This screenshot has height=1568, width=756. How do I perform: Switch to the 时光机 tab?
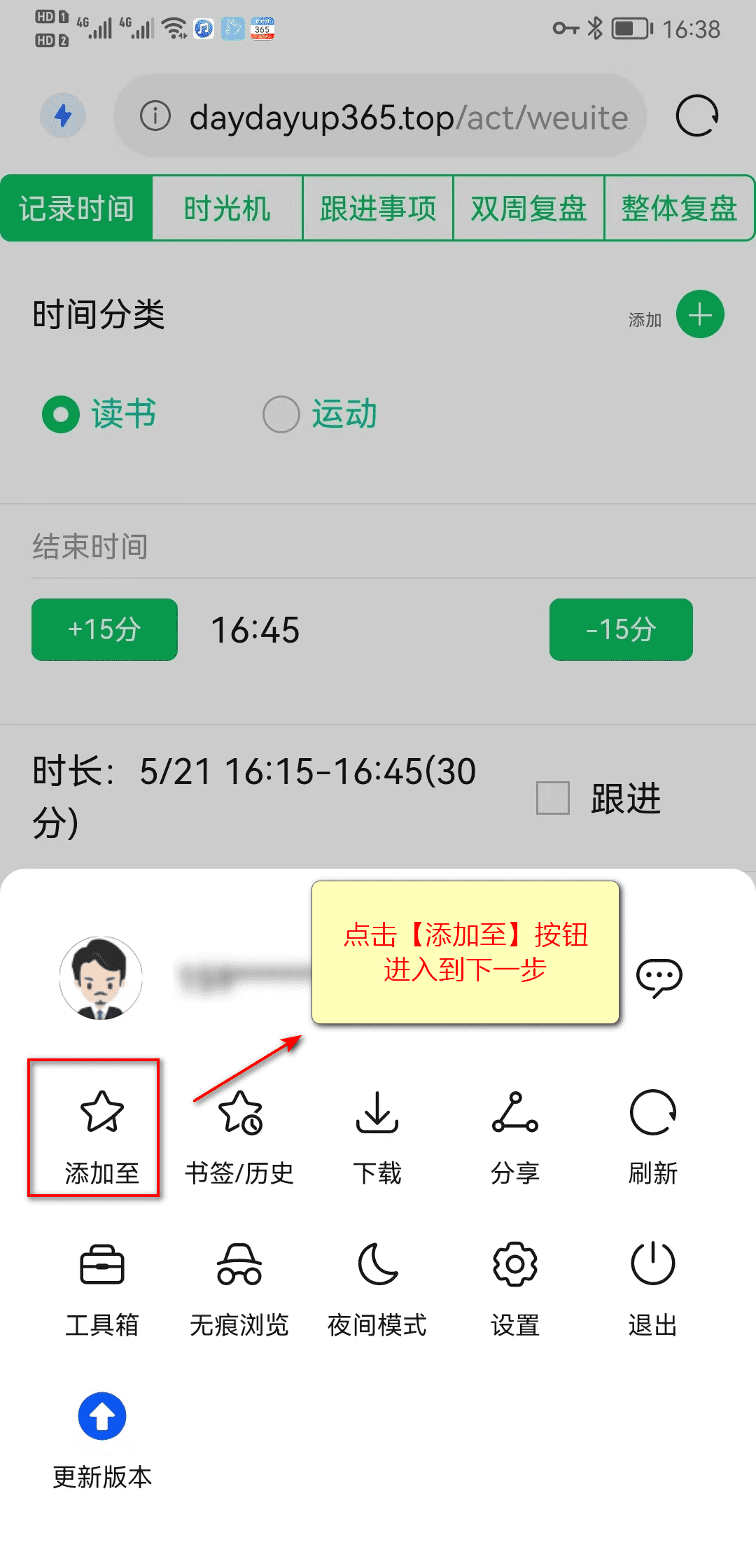coord(227,209)
